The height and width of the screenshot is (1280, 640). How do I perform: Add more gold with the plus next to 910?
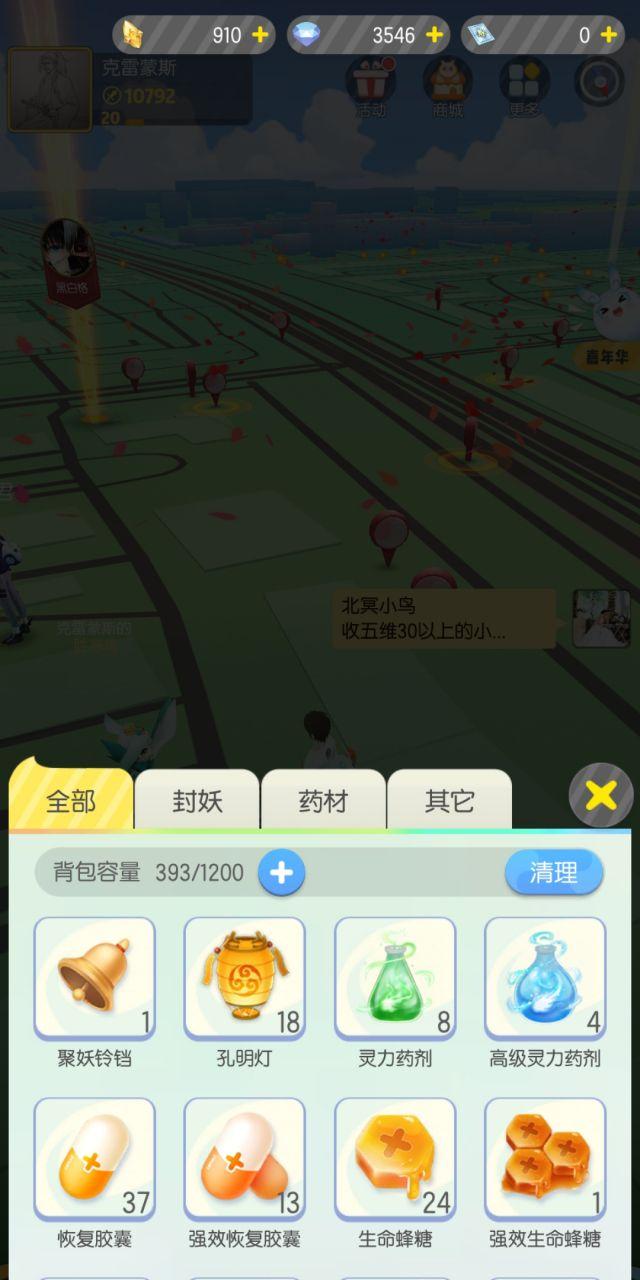260,35
